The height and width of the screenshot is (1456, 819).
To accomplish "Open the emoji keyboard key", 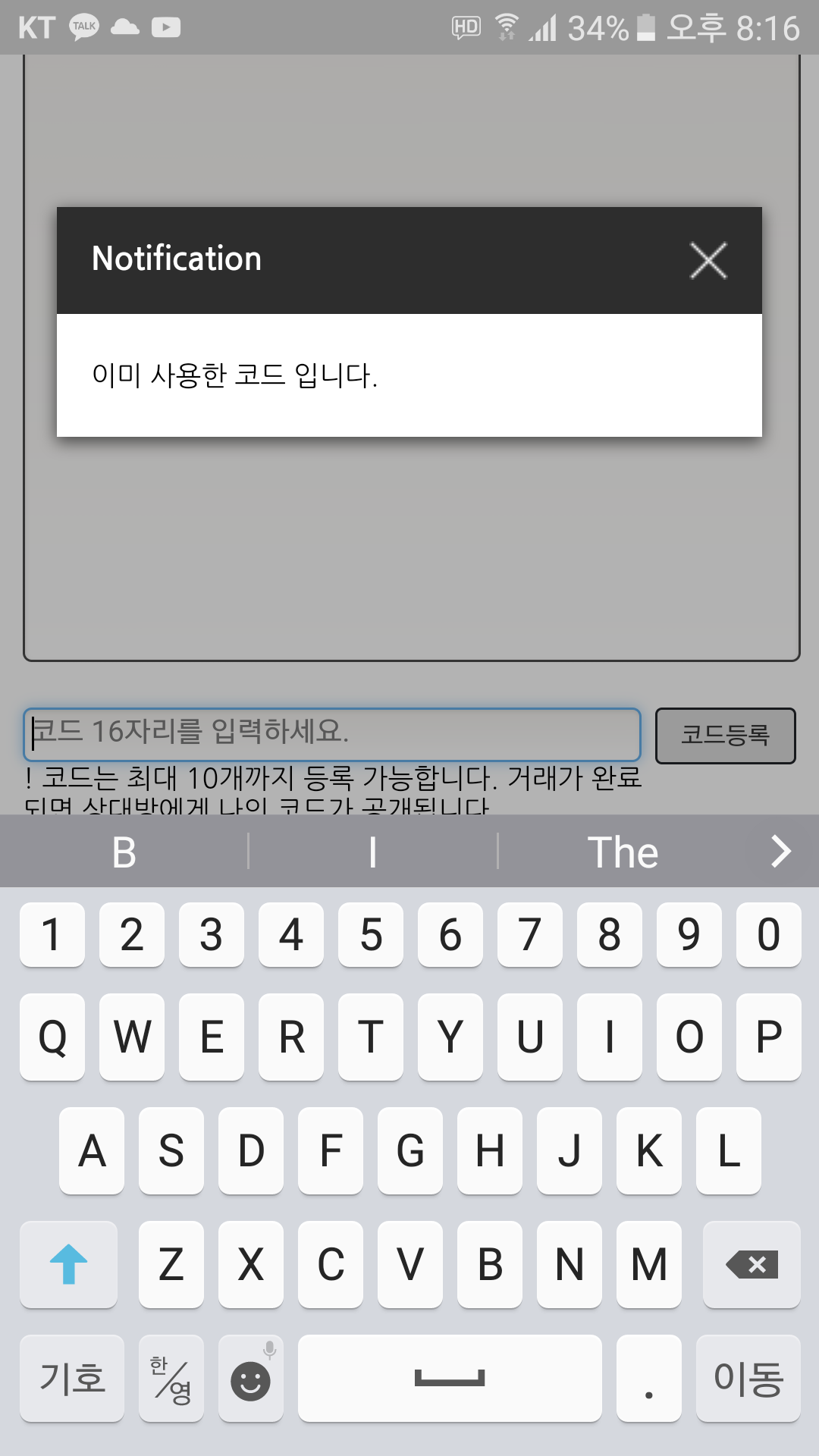I will point(251,1379).
